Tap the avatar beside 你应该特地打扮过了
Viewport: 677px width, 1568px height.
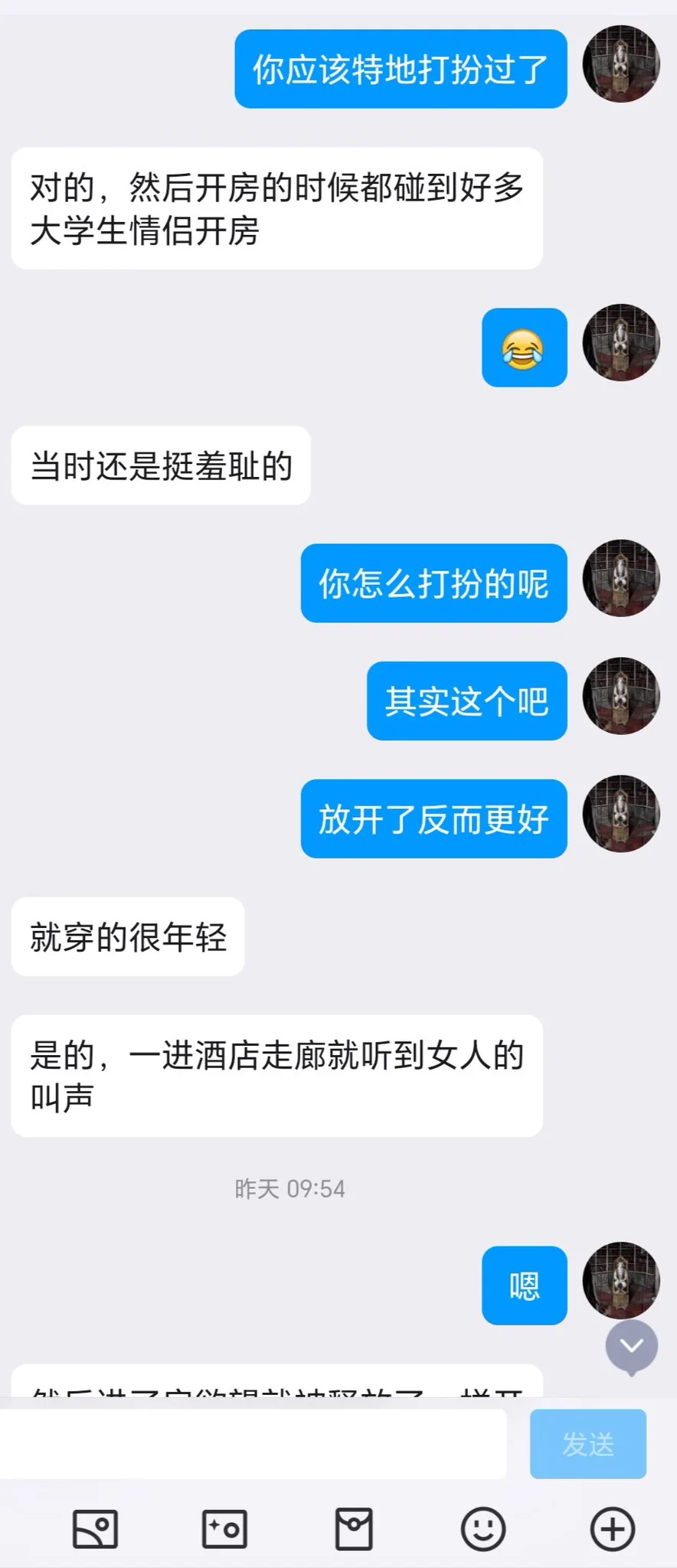click(621, 64)
